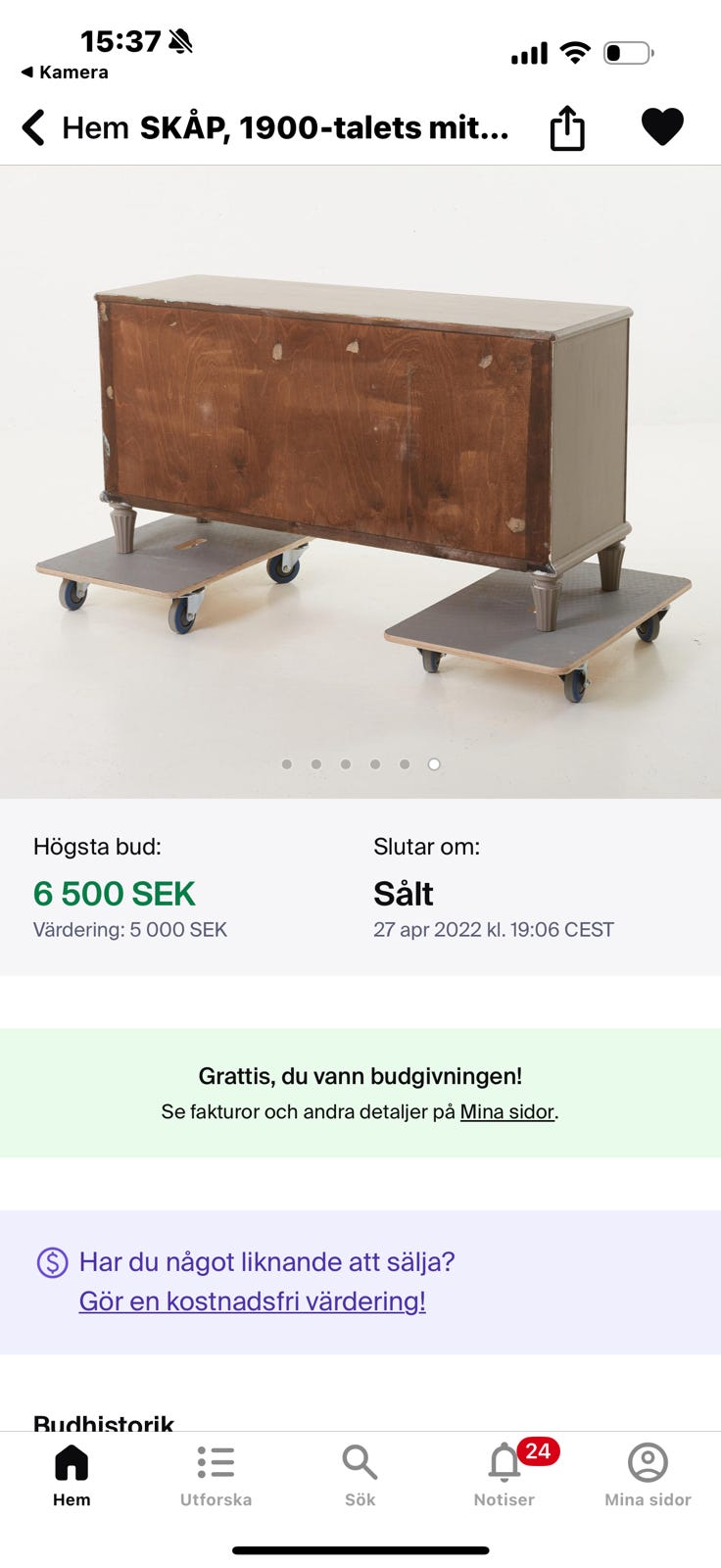The width and height of the screenshot is (721, 1568).
Task: Tap the Wi-Fi indicator in status bar
Action: [x=575, y=54]
